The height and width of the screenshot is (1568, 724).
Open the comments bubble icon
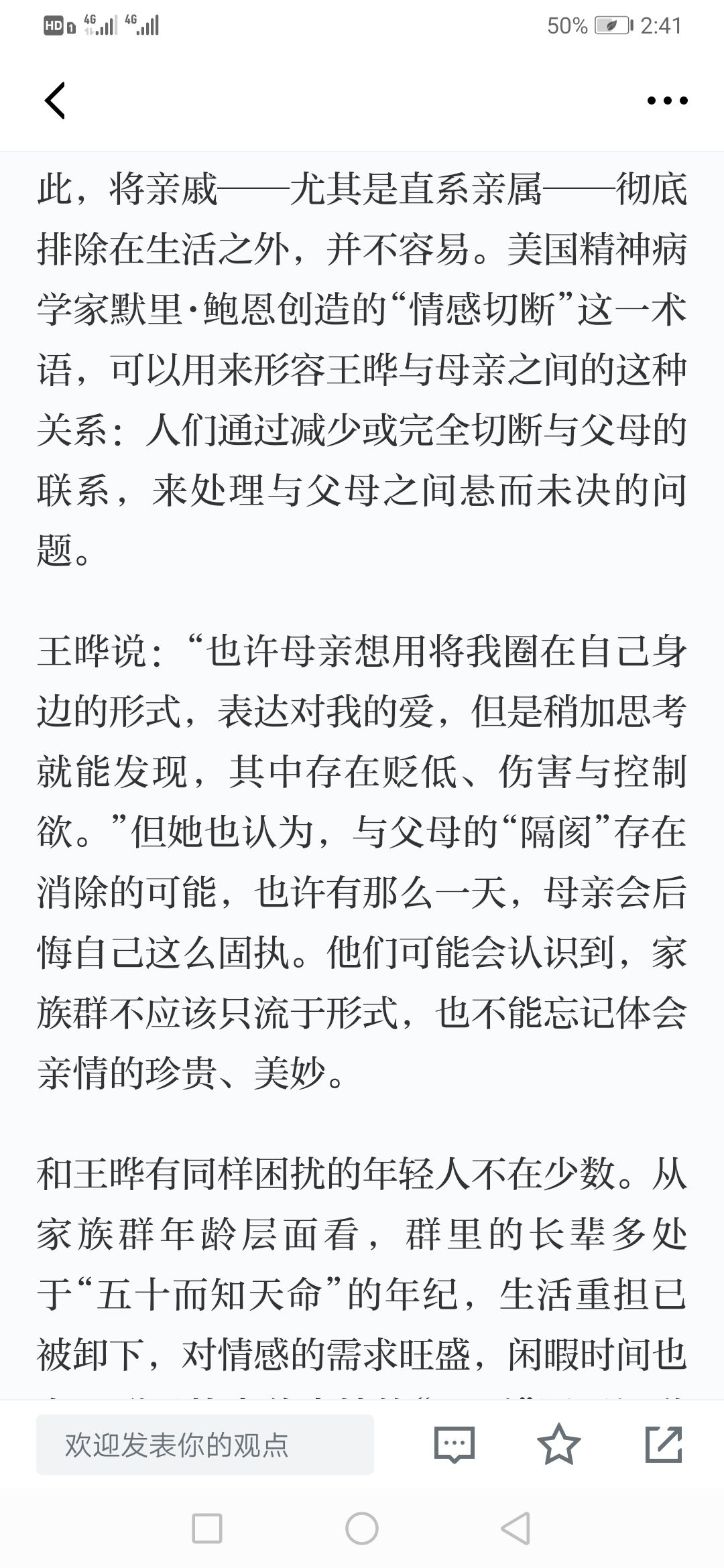(x=455, y=1444)
